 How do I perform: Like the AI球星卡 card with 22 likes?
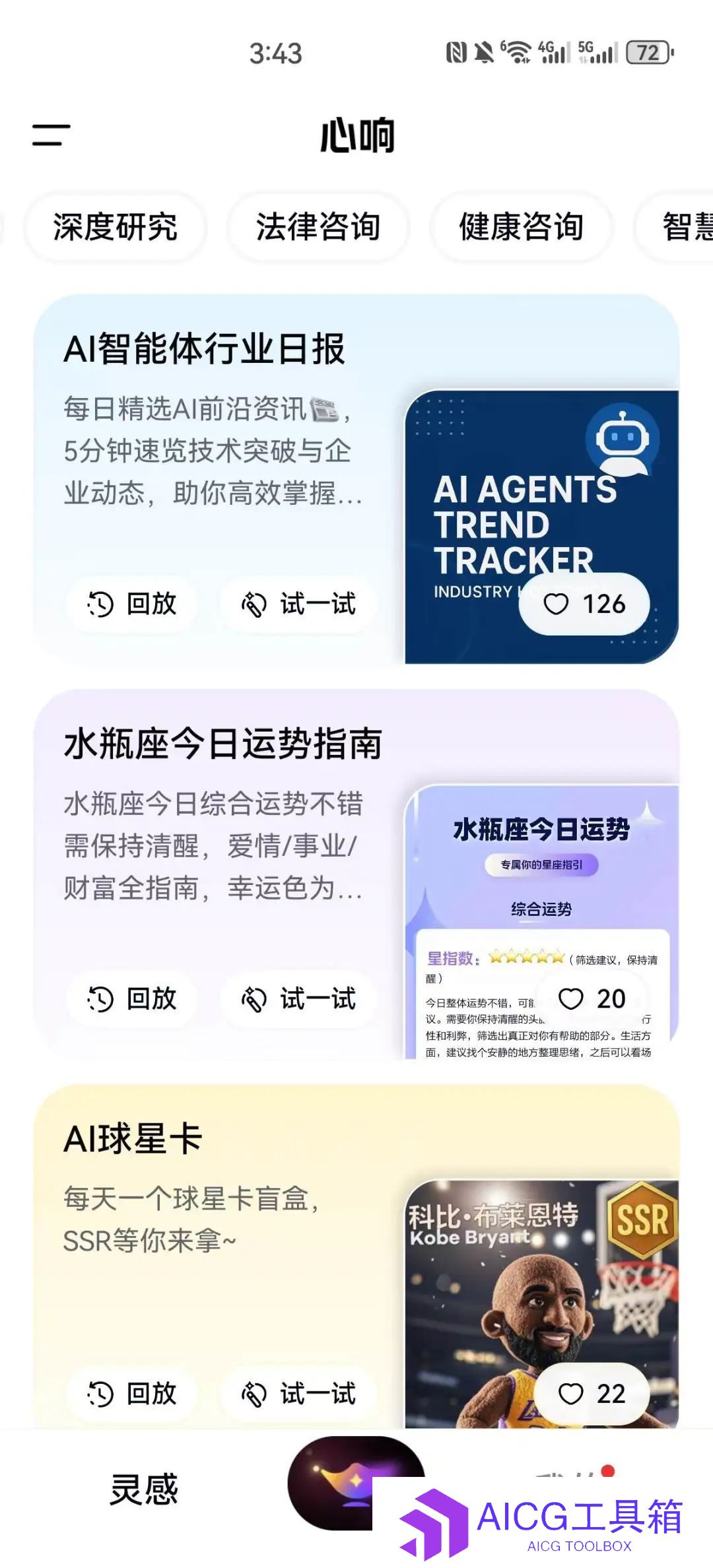tap(591, 1394)
